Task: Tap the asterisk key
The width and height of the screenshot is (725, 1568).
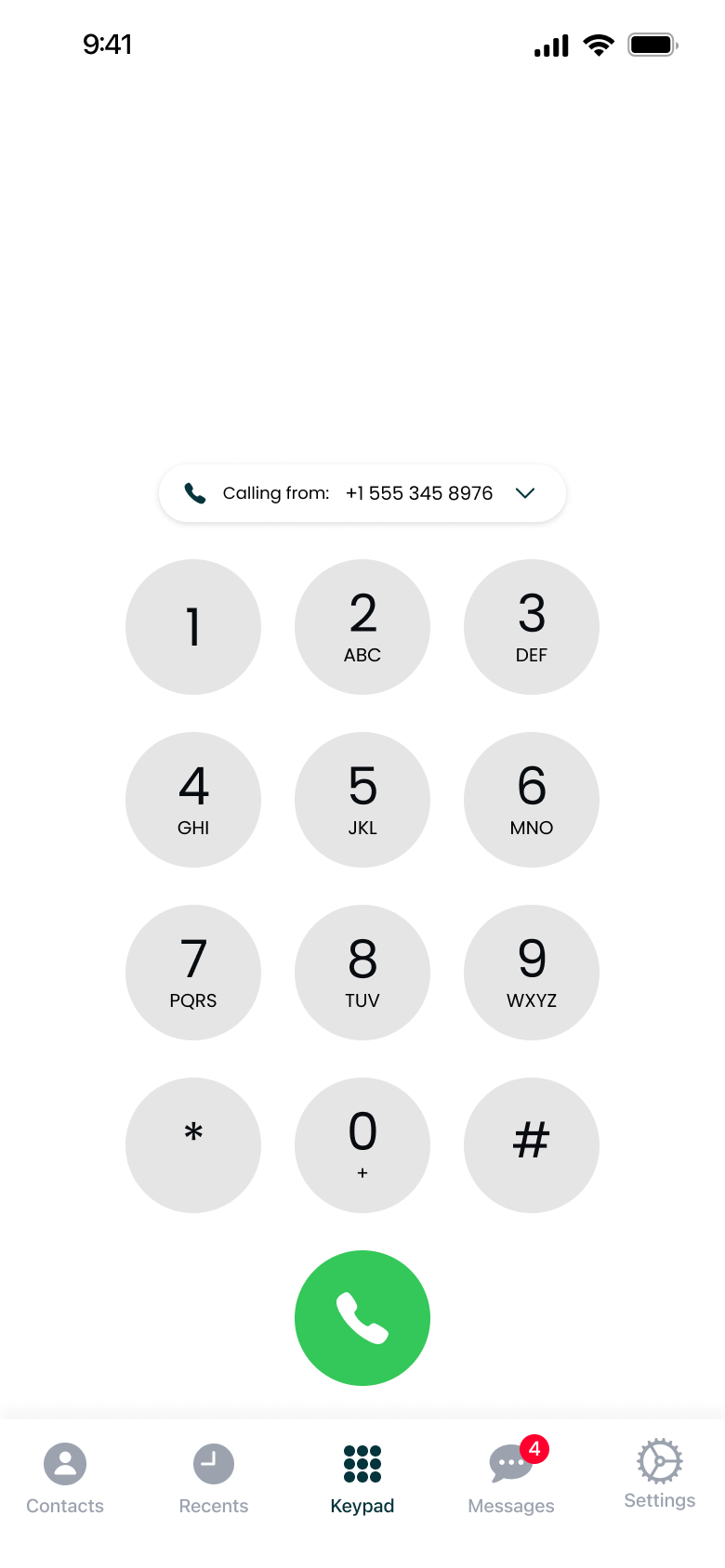Action: coord(193,1145)
